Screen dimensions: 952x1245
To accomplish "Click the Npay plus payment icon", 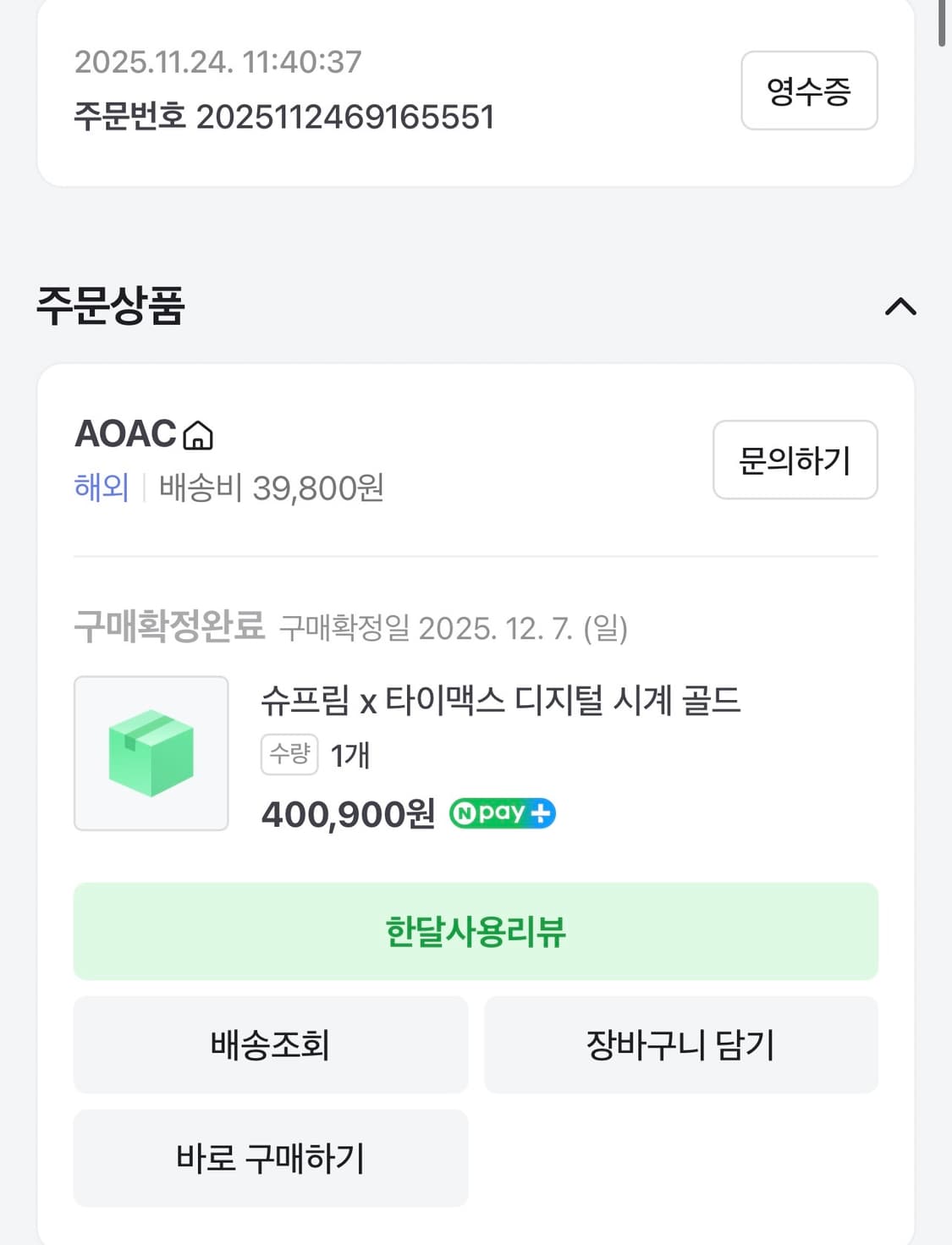I will coord(501,813).
